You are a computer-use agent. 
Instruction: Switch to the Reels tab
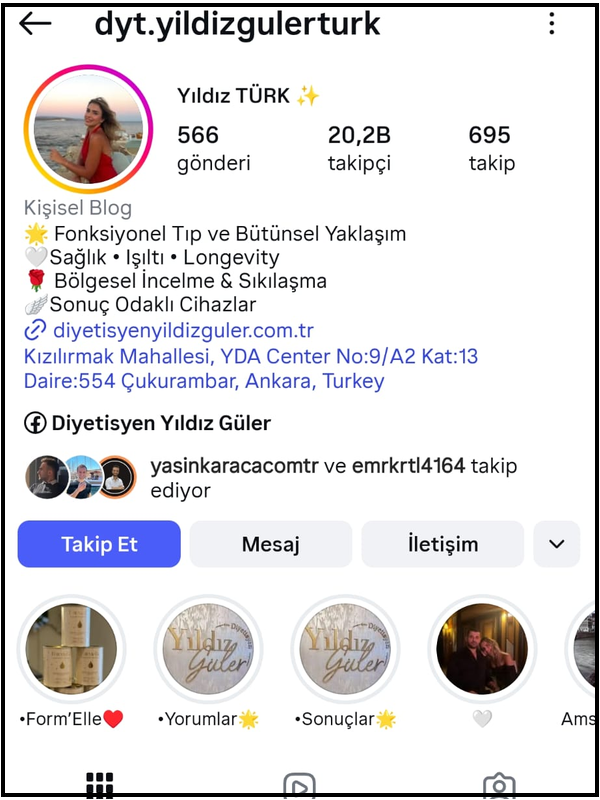tap(299, 784)
